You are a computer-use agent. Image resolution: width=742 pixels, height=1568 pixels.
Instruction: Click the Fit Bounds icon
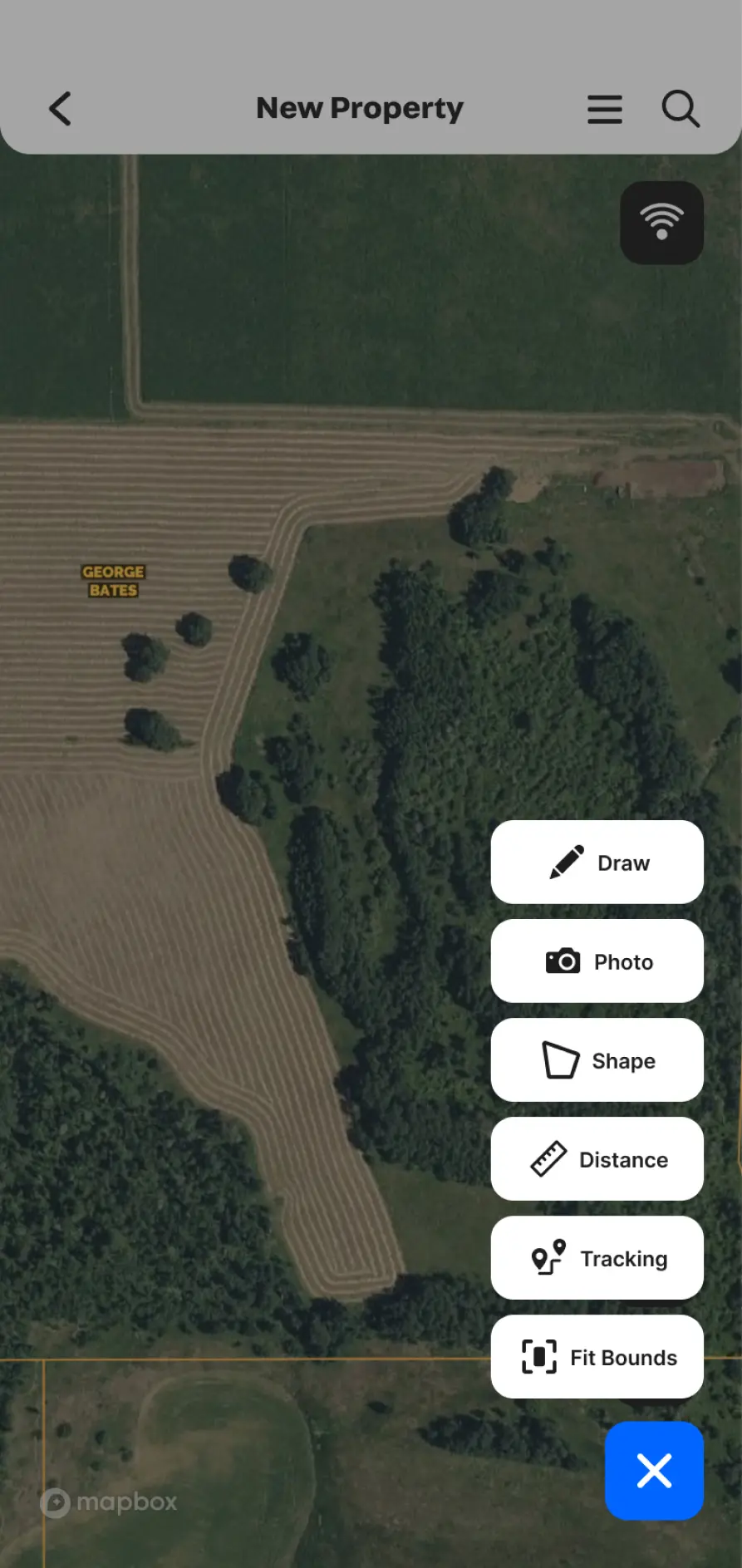click(538, 1357)
